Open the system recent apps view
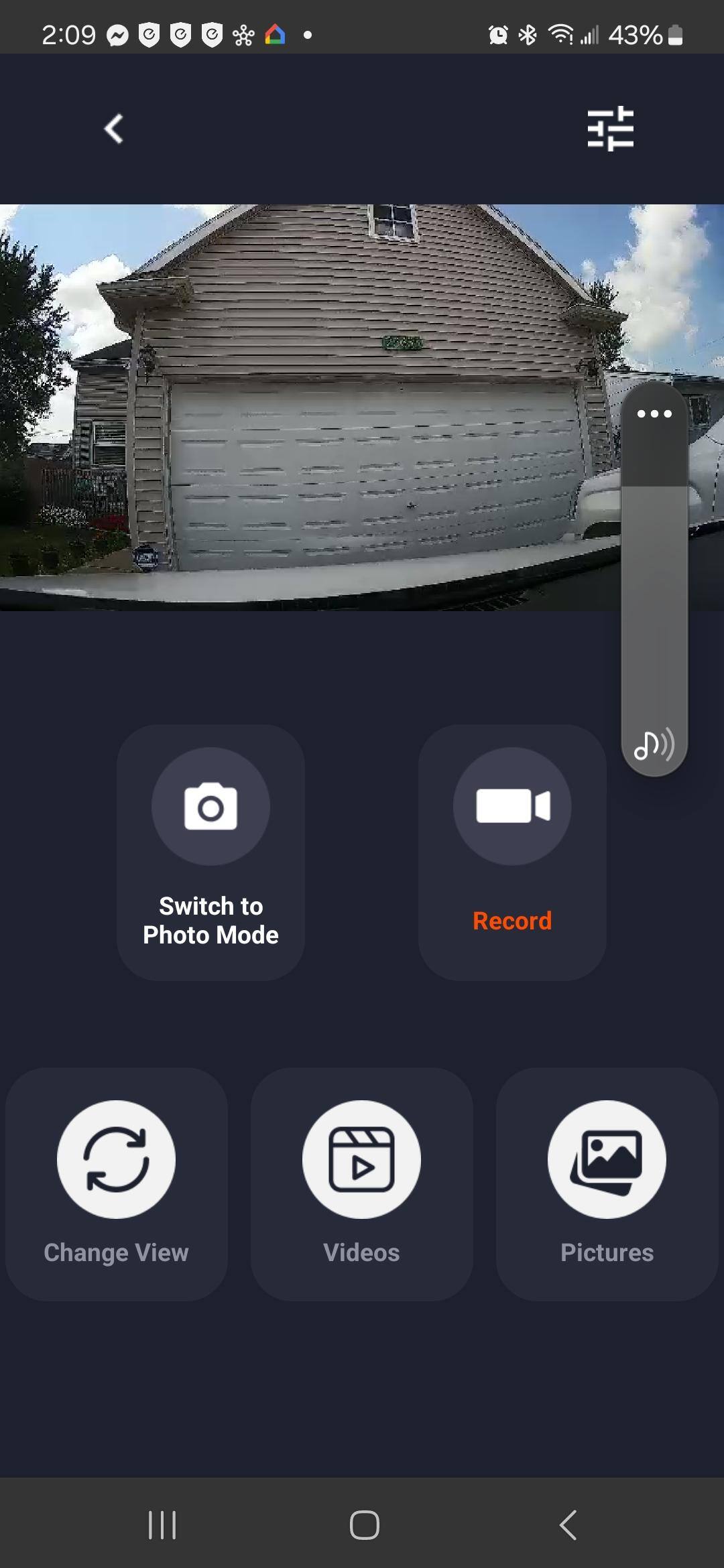724x1568 pixels. pyautogui.click(x=162, y=1524)
